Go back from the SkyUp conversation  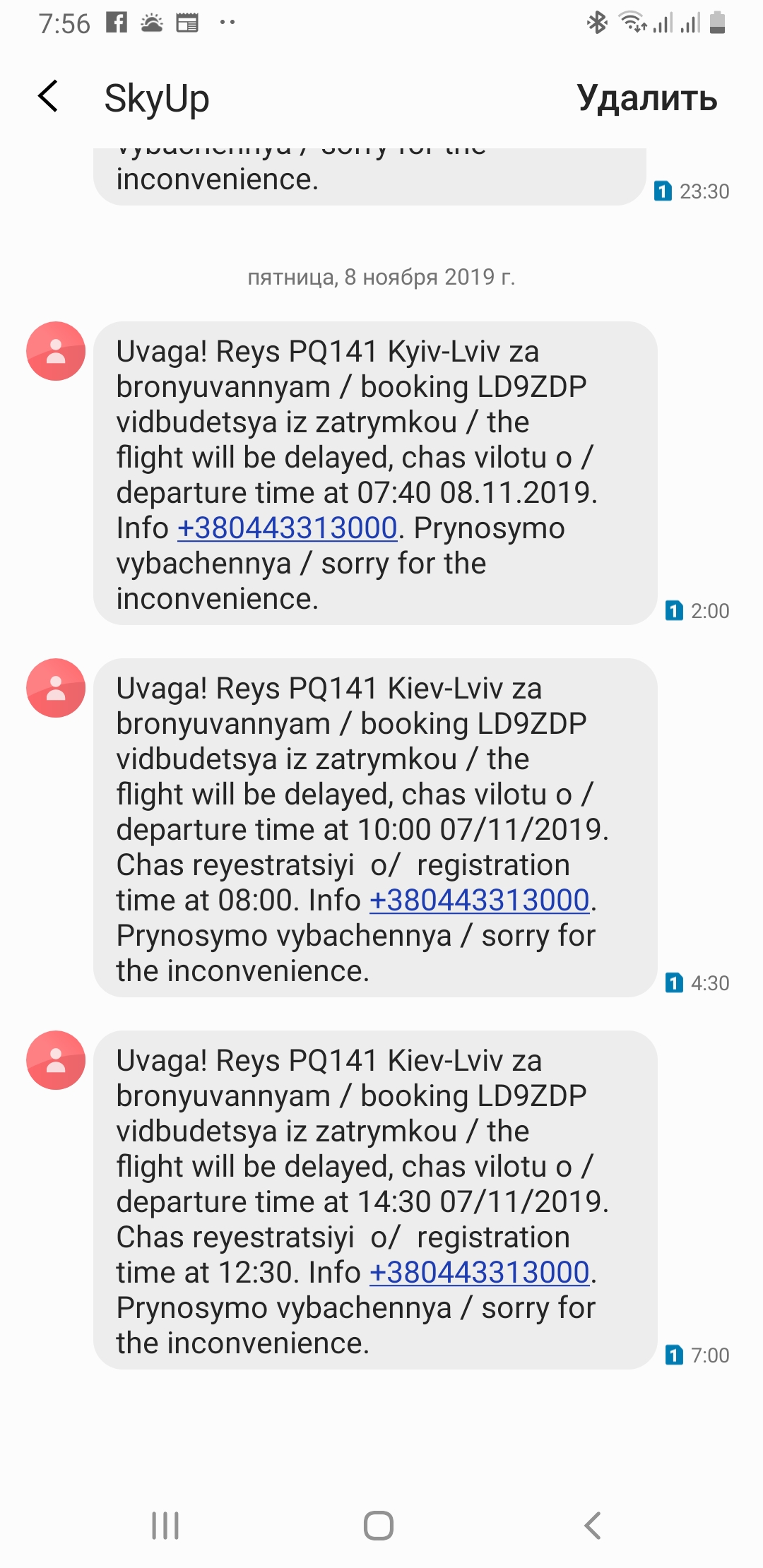click(x=48, y=97)
